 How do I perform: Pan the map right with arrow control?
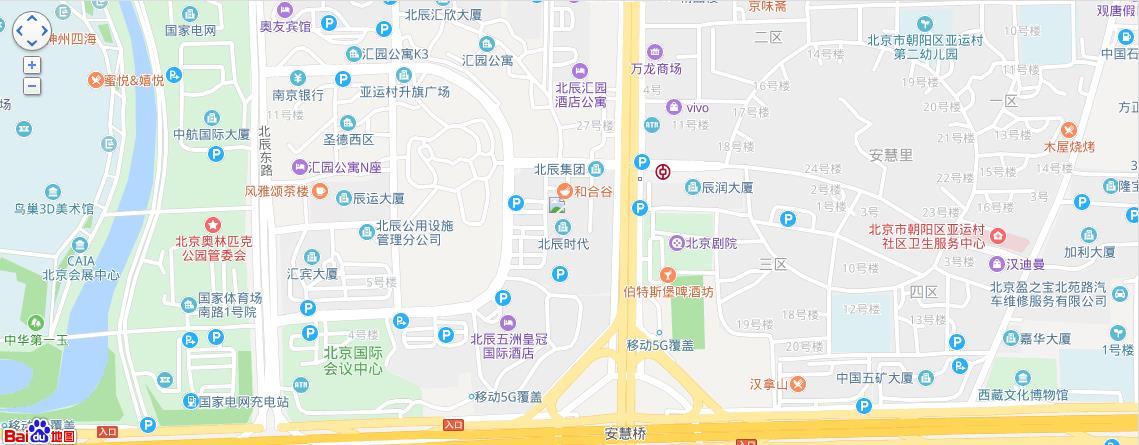click(x=44, y=31)
